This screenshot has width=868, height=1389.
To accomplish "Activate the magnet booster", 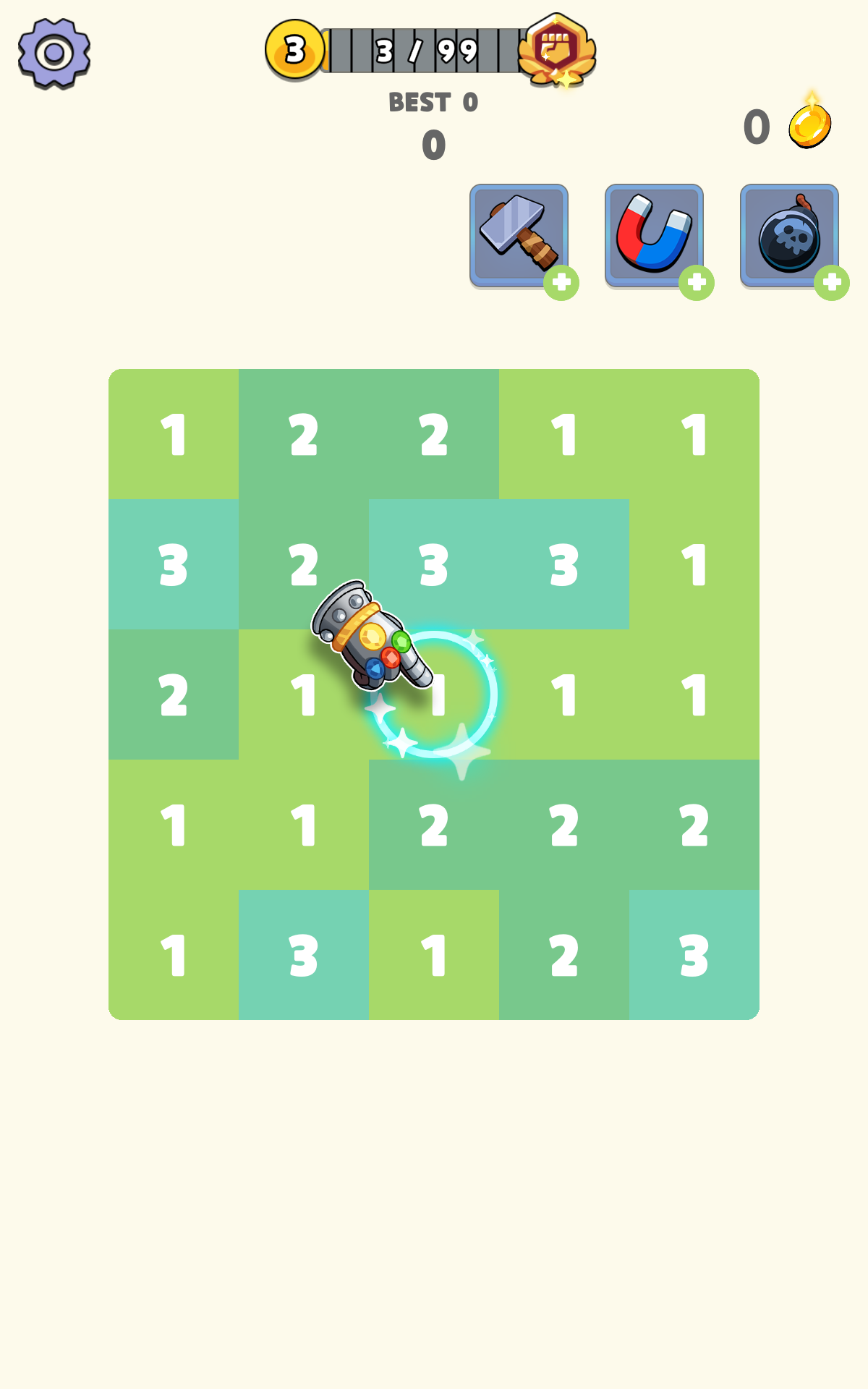I will [x=654, y=236].
